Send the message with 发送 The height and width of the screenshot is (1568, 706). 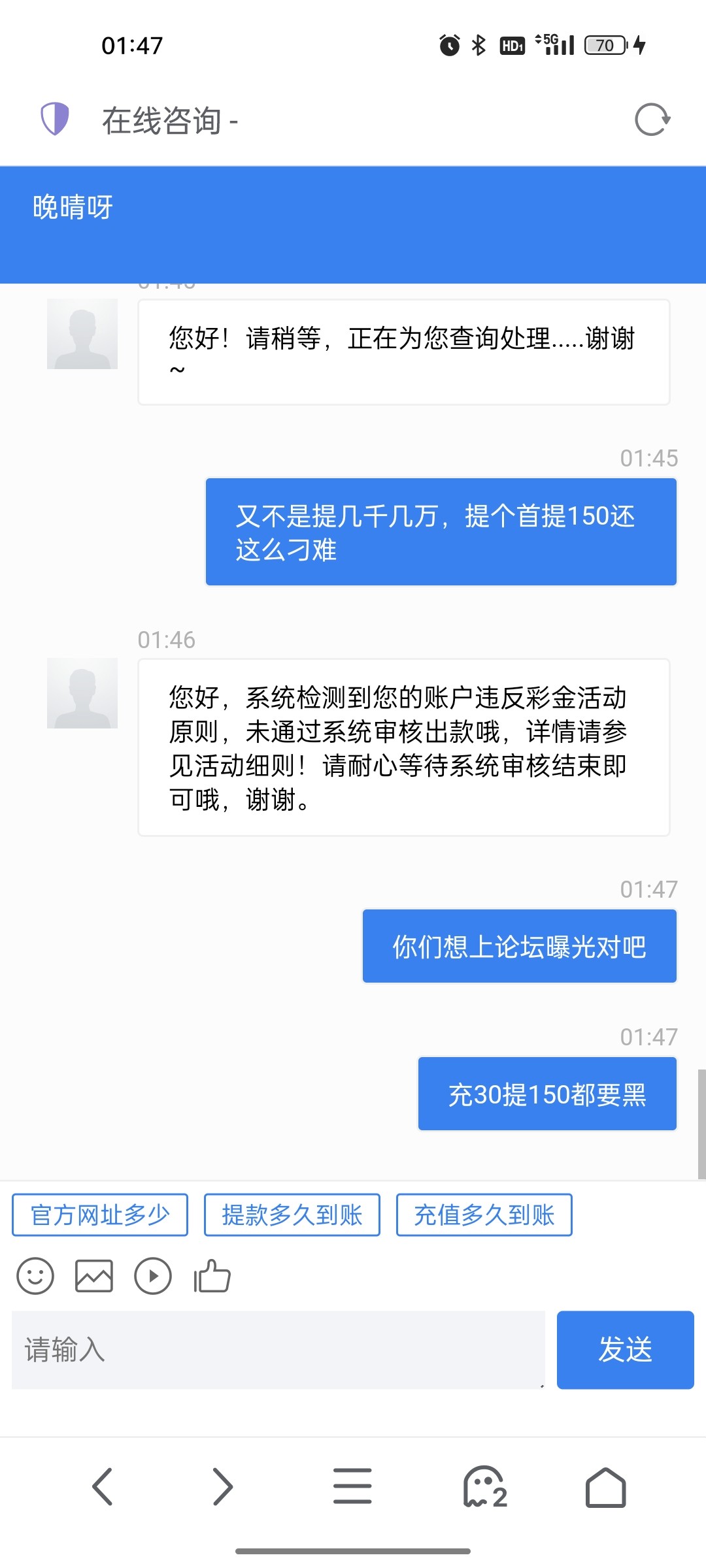(x=625, y=1350)
